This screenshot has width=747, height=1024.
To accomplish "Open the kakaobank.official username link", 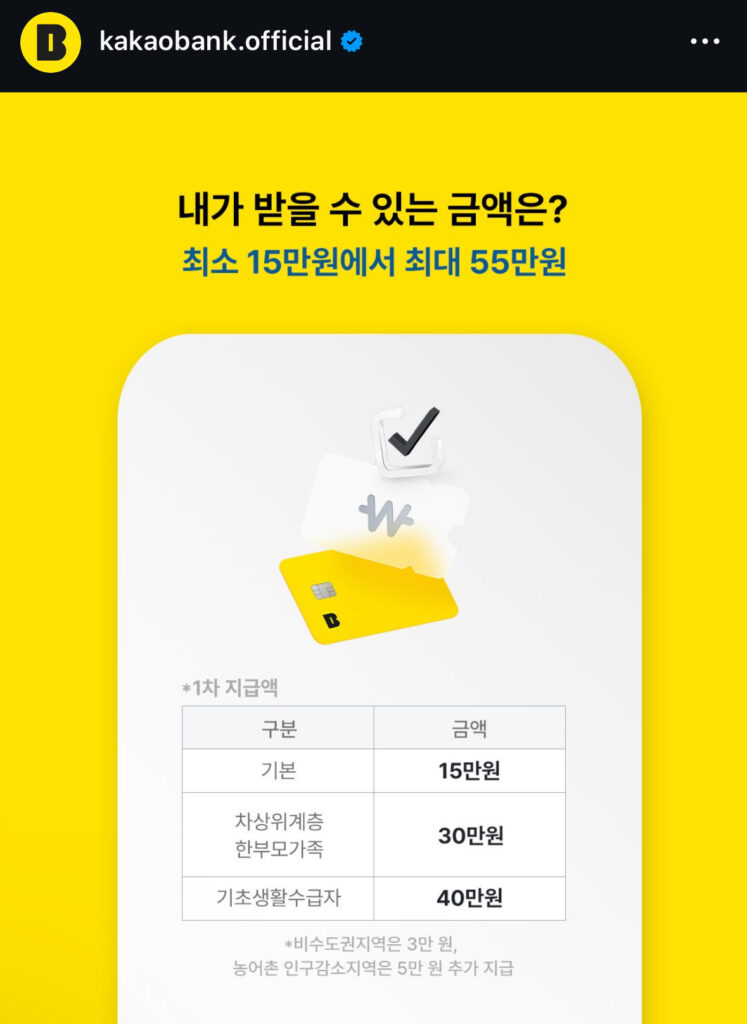I will (215, 42).
